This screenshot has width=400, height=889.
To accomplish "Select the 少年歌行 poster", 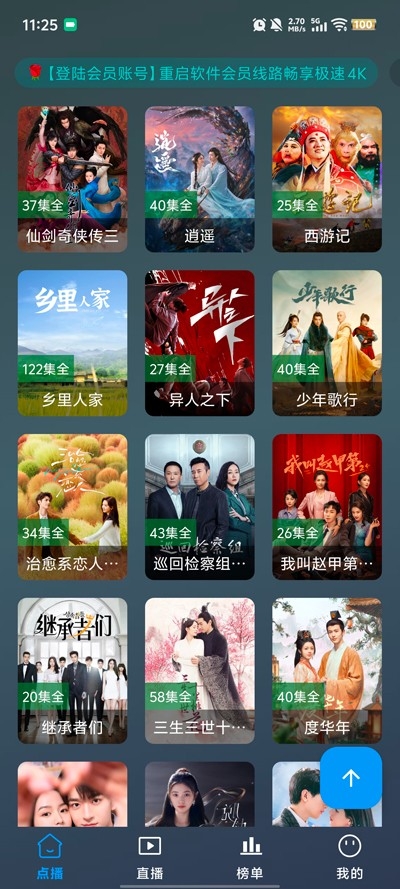I will click(327, 343).
